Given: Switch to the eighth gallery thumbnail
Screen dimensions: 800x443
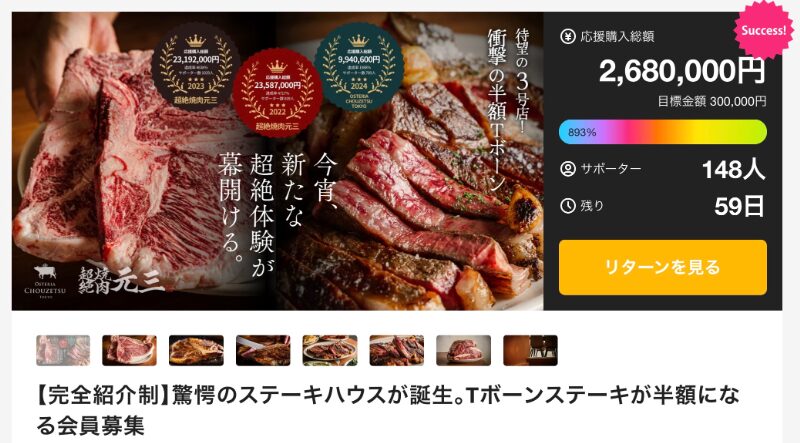Looking at the screenshot, I should (x=530, y=350).
